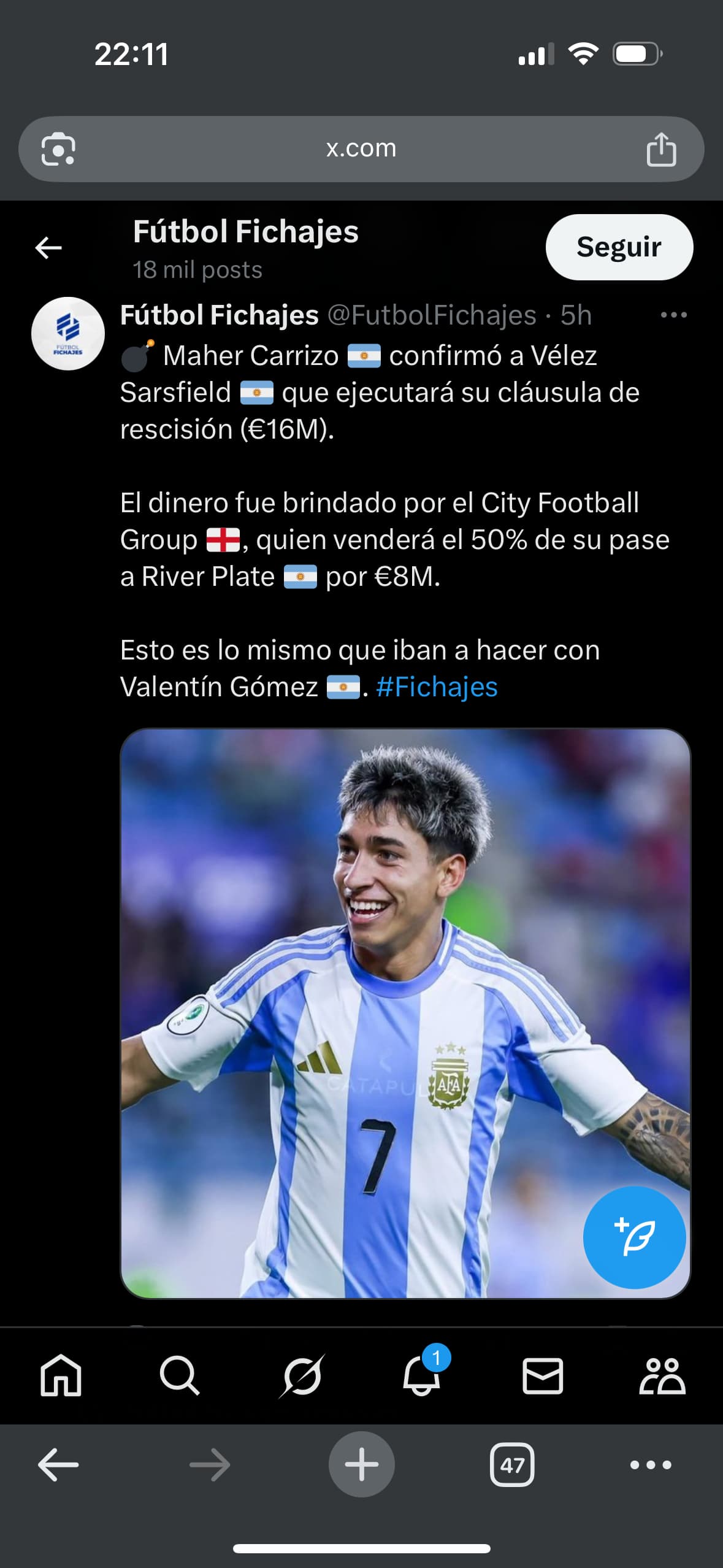Navigate back in the browser toolbar
This screenshot has width=723, height=1568.
pyautogui.click(x=58, y=1465)
